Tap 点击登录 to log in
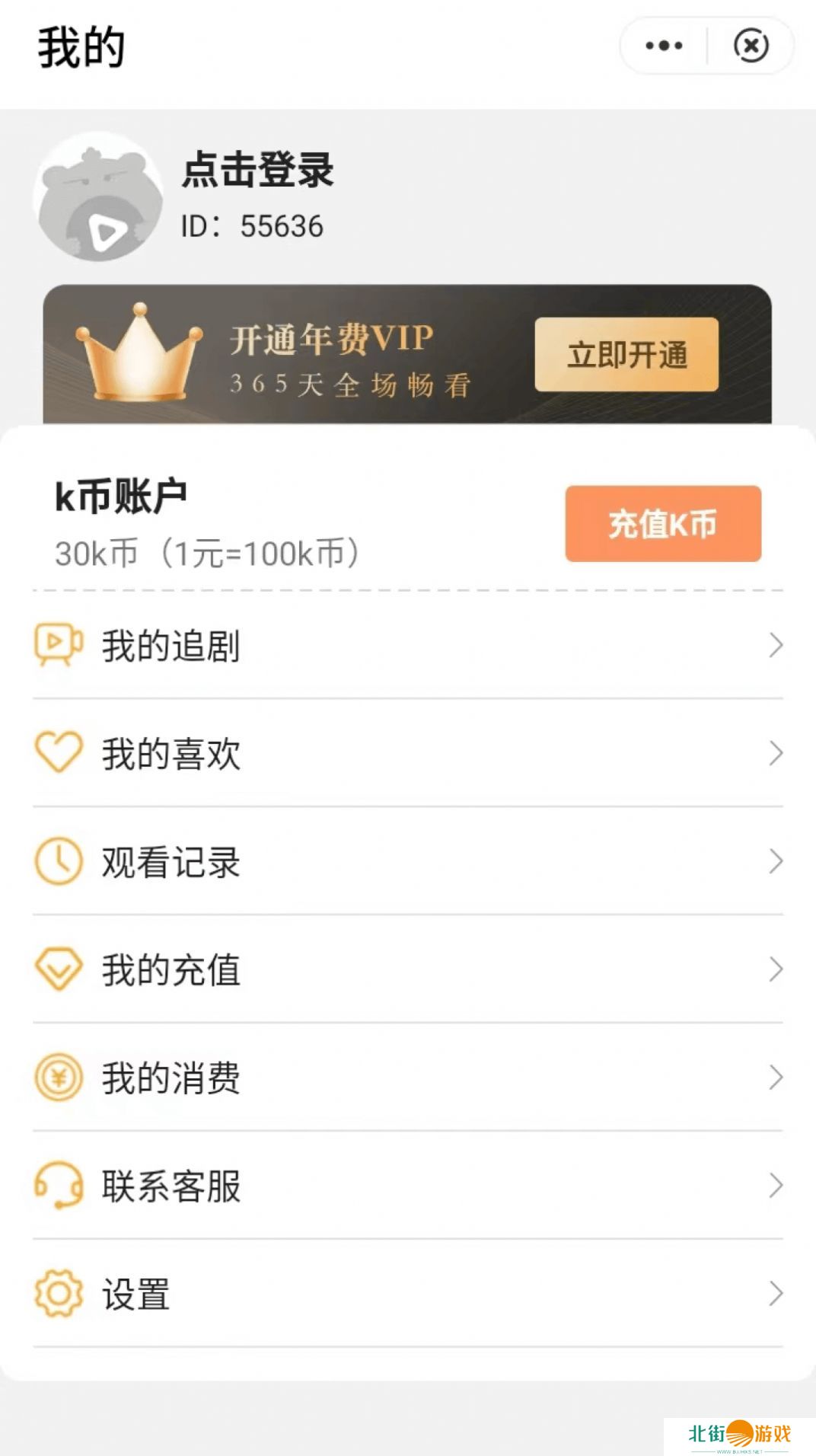Screen dimensions: 816x1456 click(258, 169)
